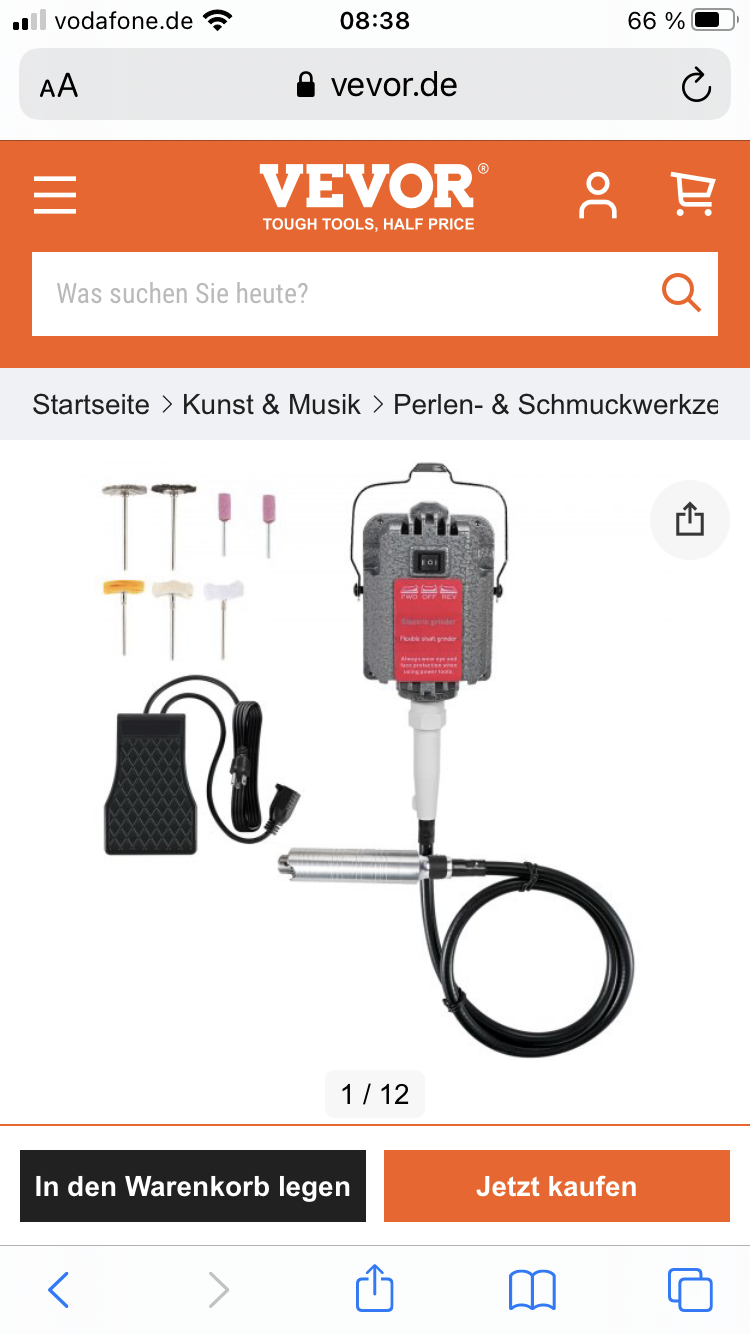Screen dimensions: 750x1334
Task: Go to Startseite breadcrumb
Action: tap(91, 404)
